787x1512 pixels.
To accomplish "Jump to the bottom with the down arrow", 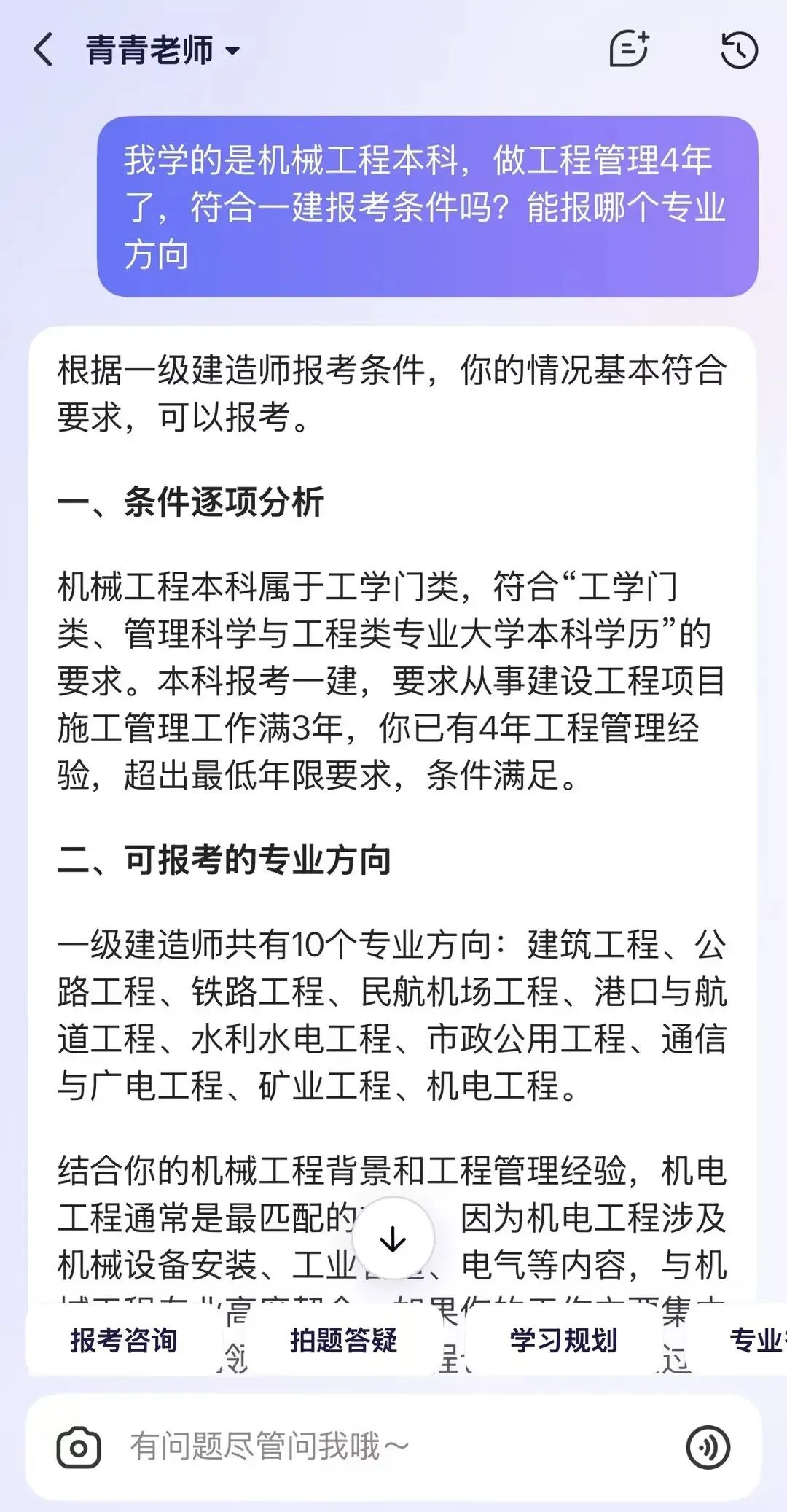I will tap(393, 1238).
